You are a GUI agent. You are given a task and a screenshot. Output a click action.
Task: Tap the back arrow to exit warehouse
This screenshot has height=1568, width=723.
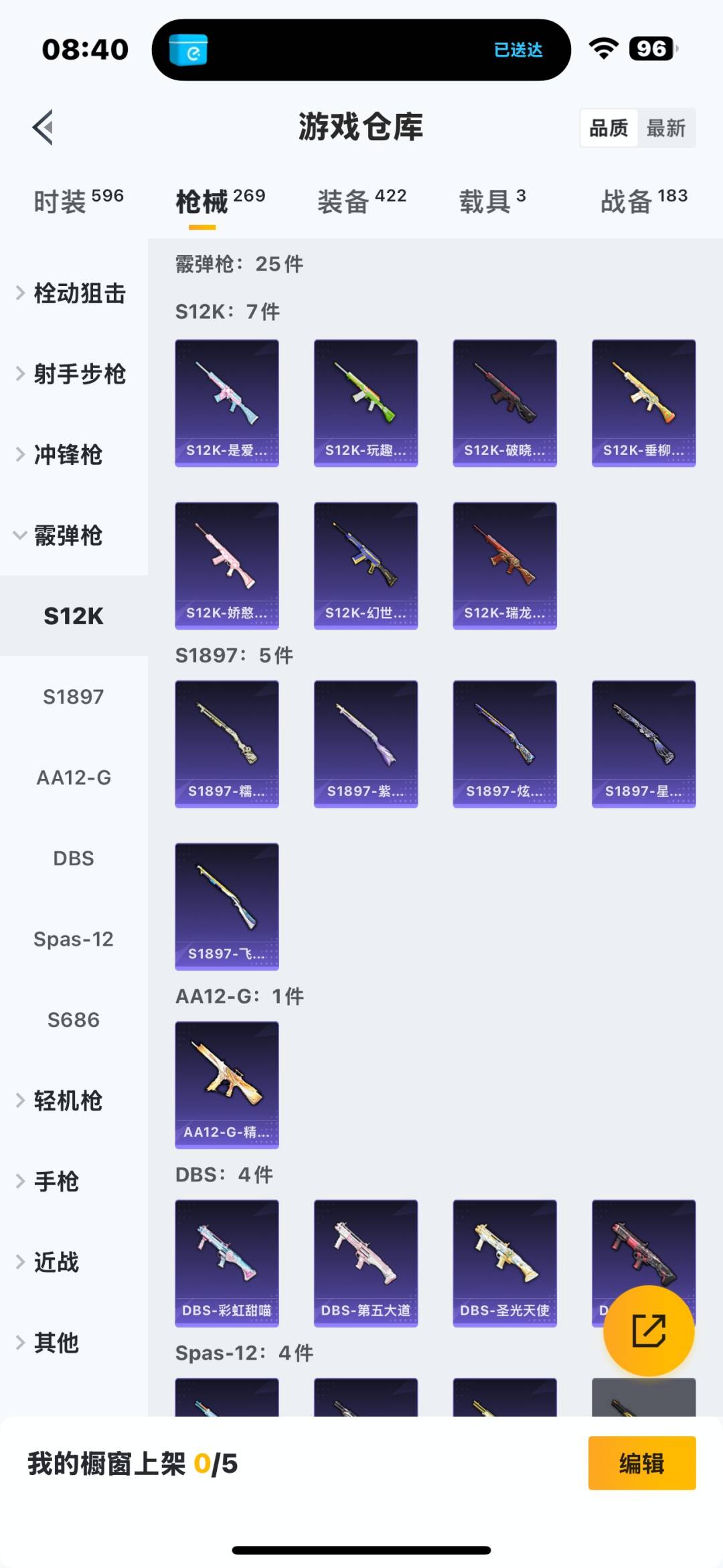click(42, 127)
